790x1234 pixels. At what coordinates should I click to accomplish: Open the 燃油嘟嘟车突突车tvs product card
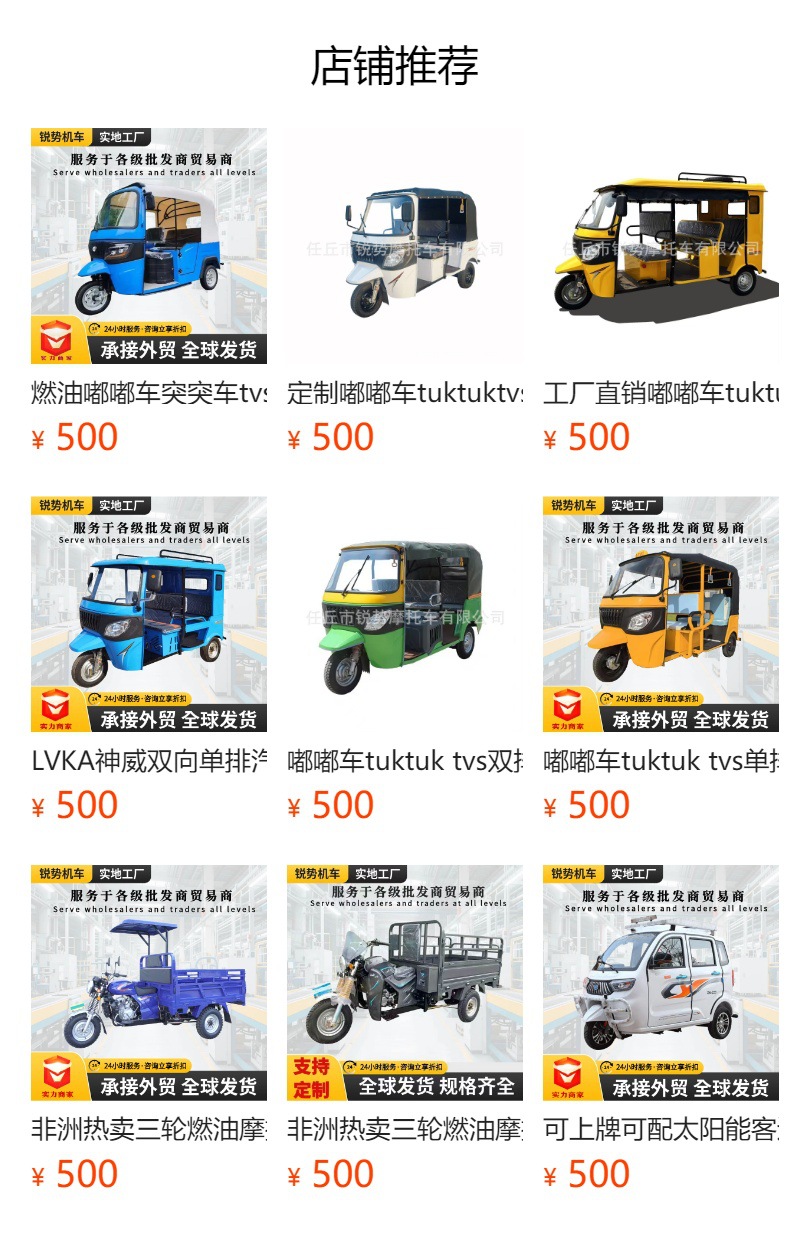click(149, 246)
